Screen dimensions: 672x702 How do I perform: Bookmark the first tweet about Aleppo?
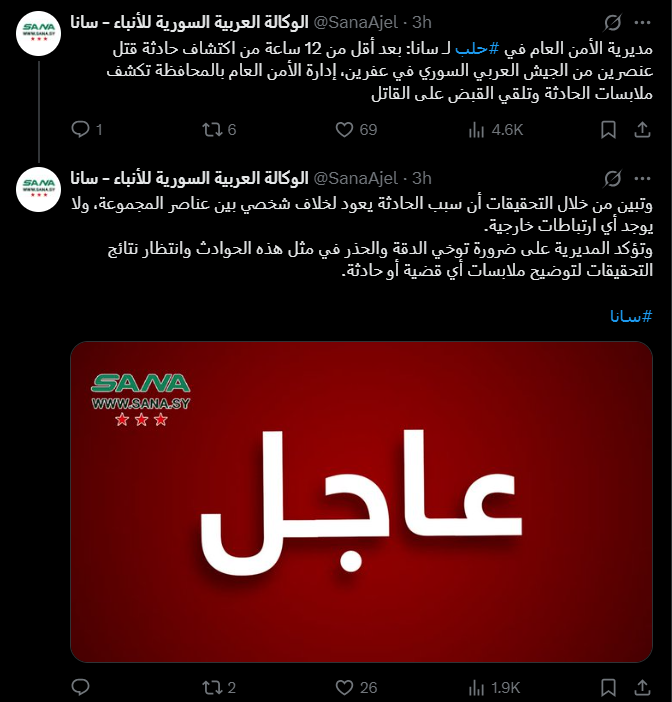coord(608,130)
